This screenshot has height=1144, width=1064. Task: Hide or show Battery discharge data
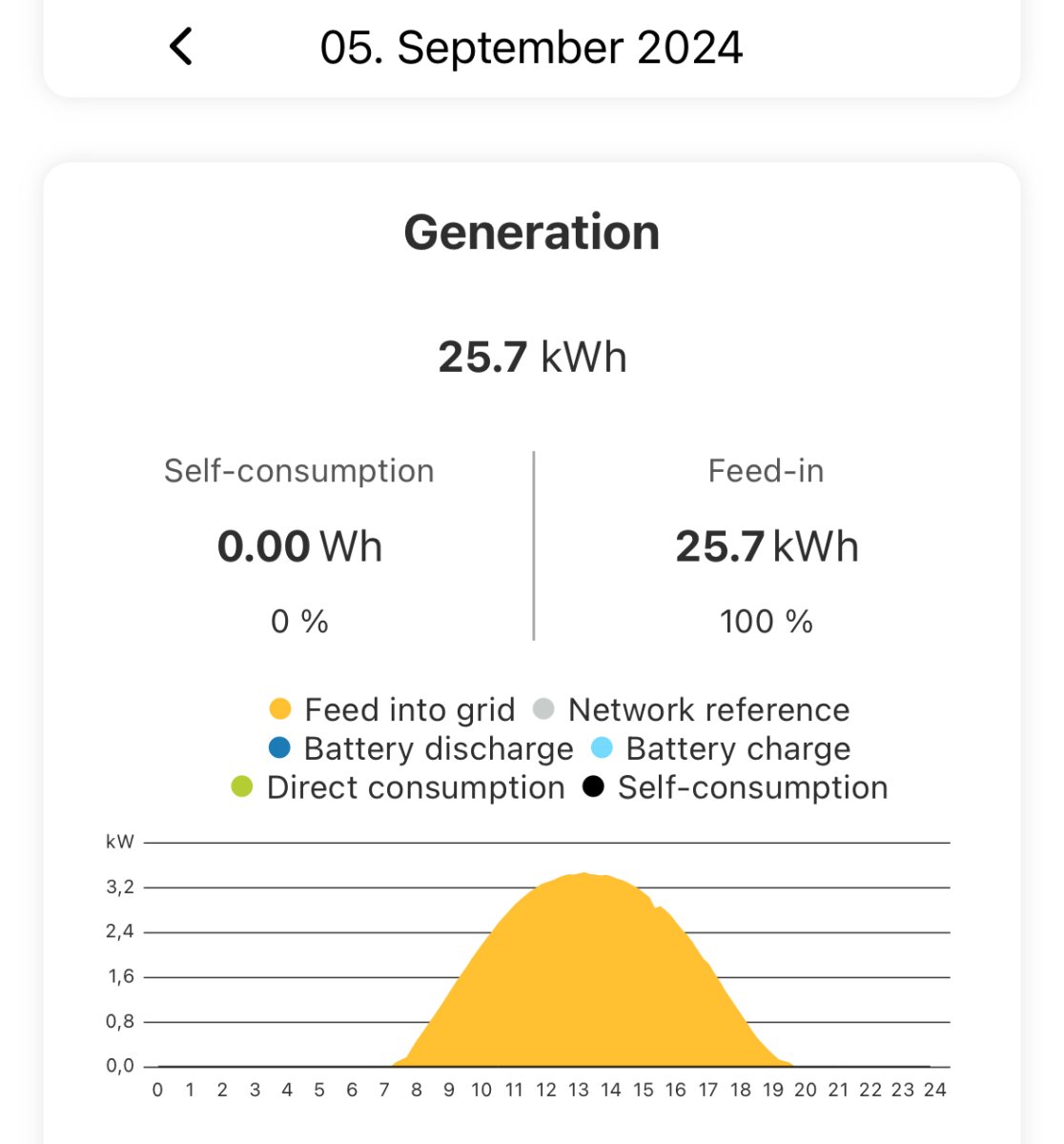point(420,749)
